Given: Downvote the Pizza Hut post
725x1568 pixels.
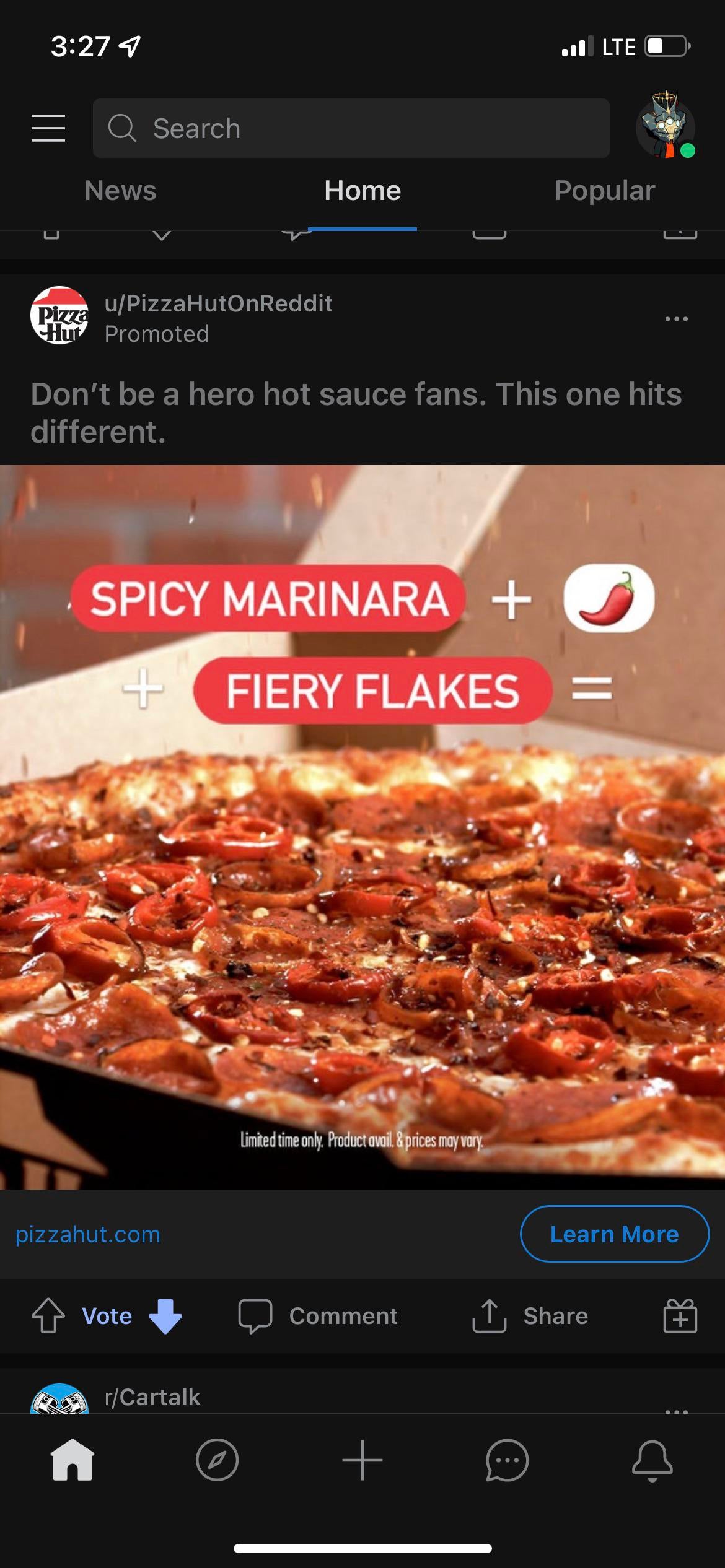Looking at the screenshot, I should (x=165, y=1316).
